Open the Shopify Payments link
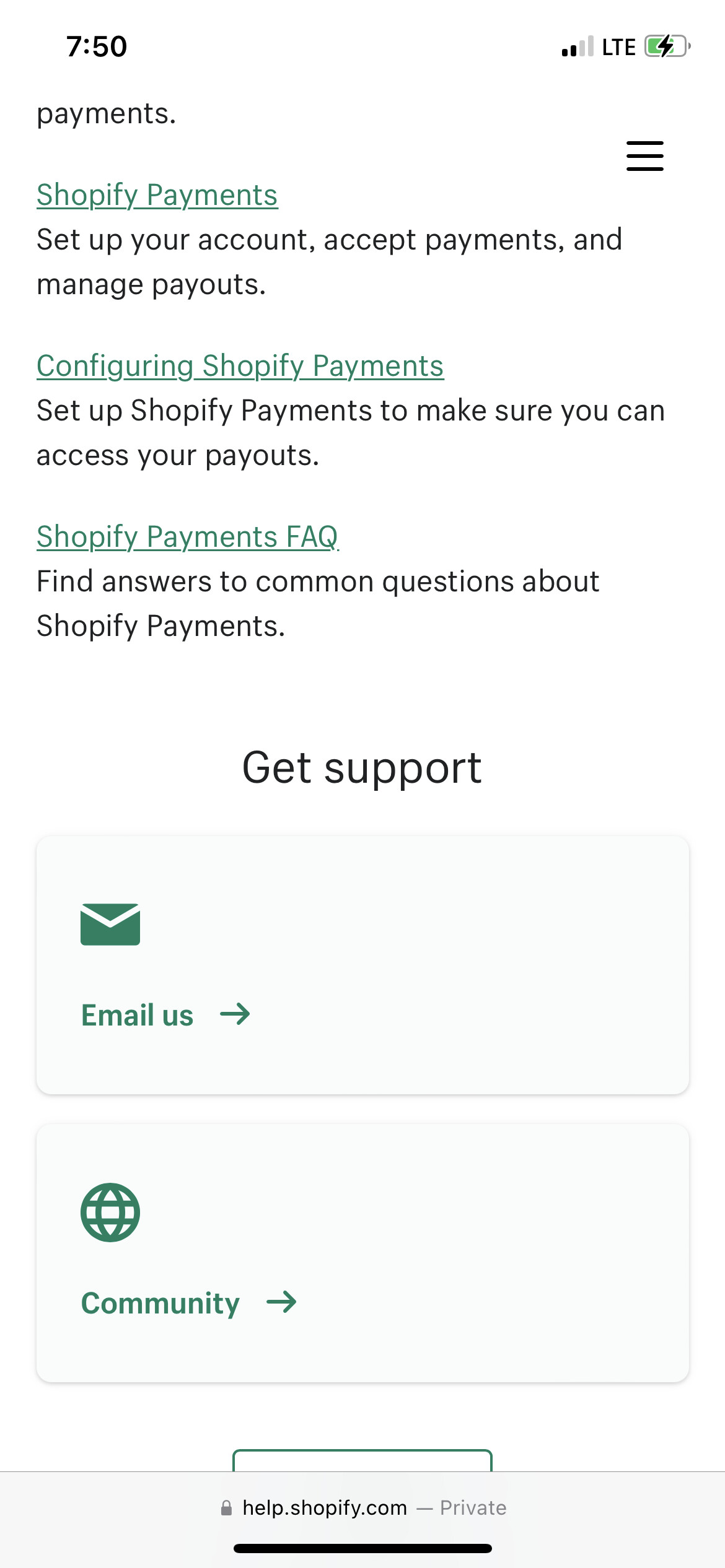This screenshot has width=725, height=1568. tap(157, 196)
